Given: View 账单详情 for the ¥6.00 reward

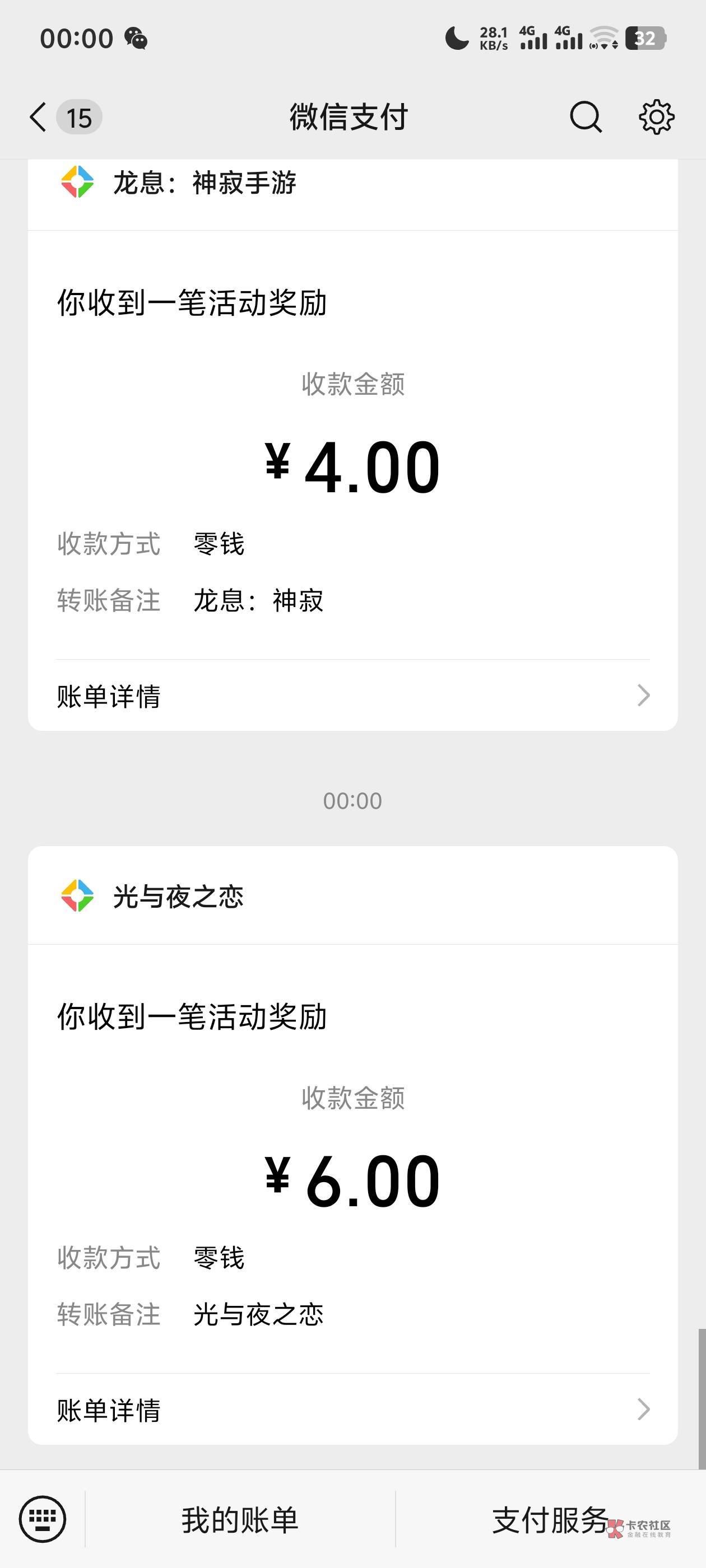Looking at the screenshot, I should [352, 1409].
